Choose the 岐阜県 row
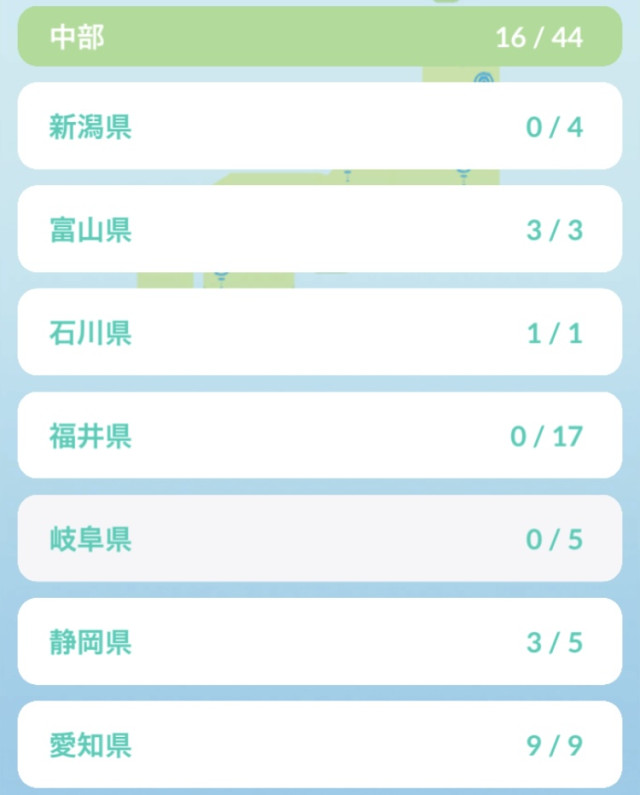Screen dimensions: 640x795 (x=320, y=538)
